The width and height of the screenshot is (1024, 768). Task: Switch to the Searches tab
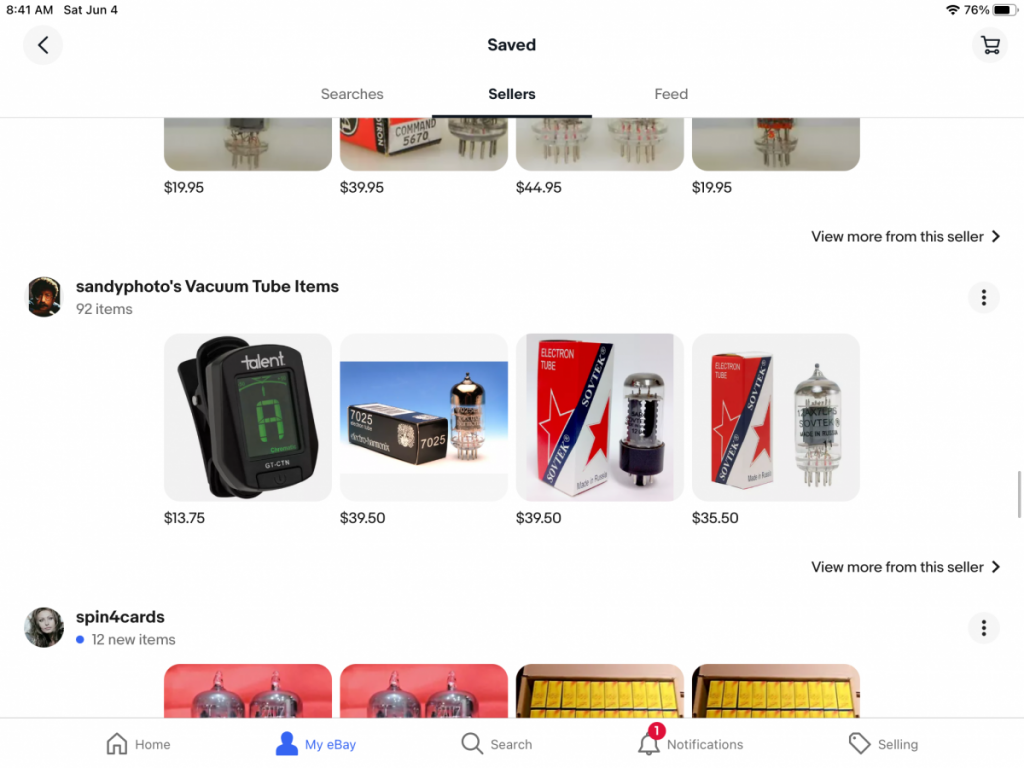(352, 94)
